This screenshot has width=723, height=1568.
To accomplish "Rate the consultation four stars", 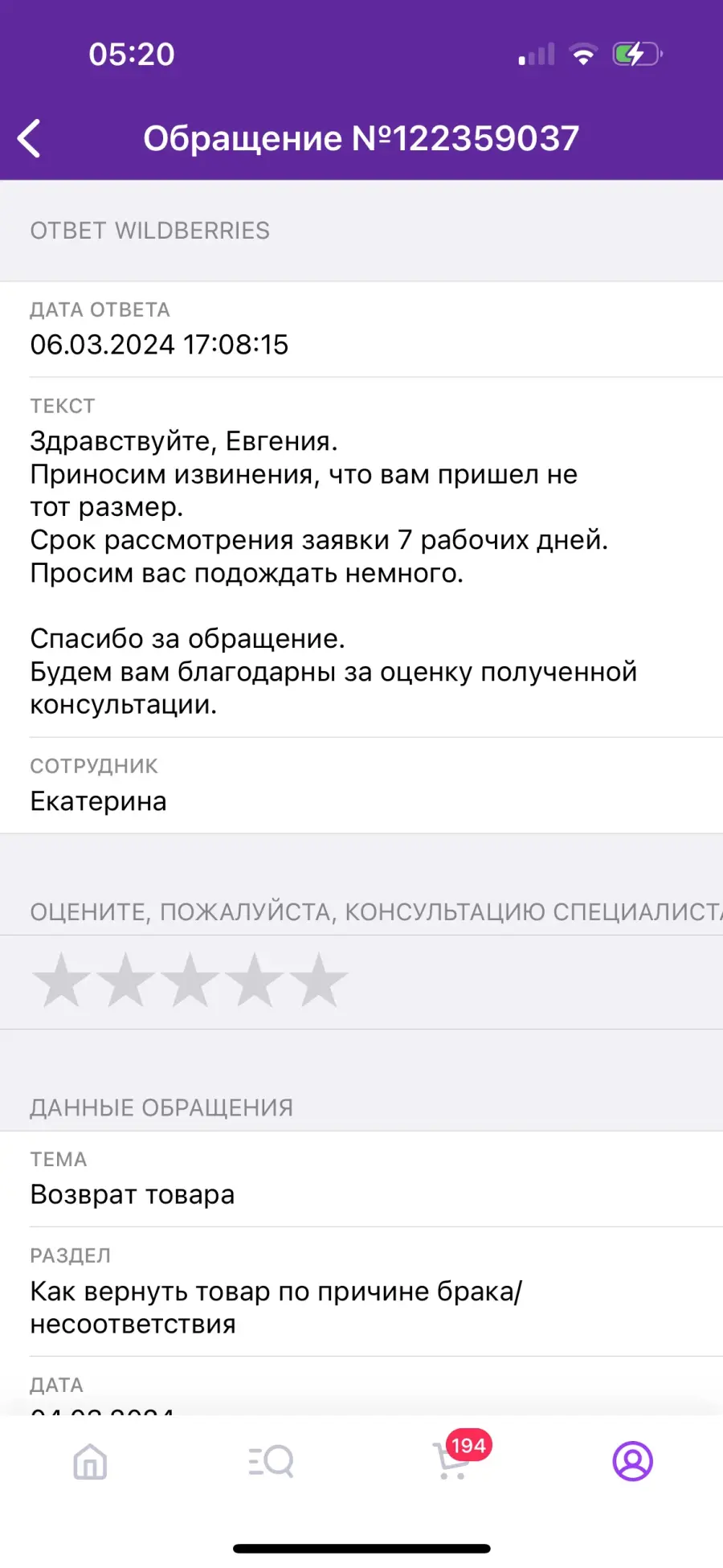I will 255,981.
